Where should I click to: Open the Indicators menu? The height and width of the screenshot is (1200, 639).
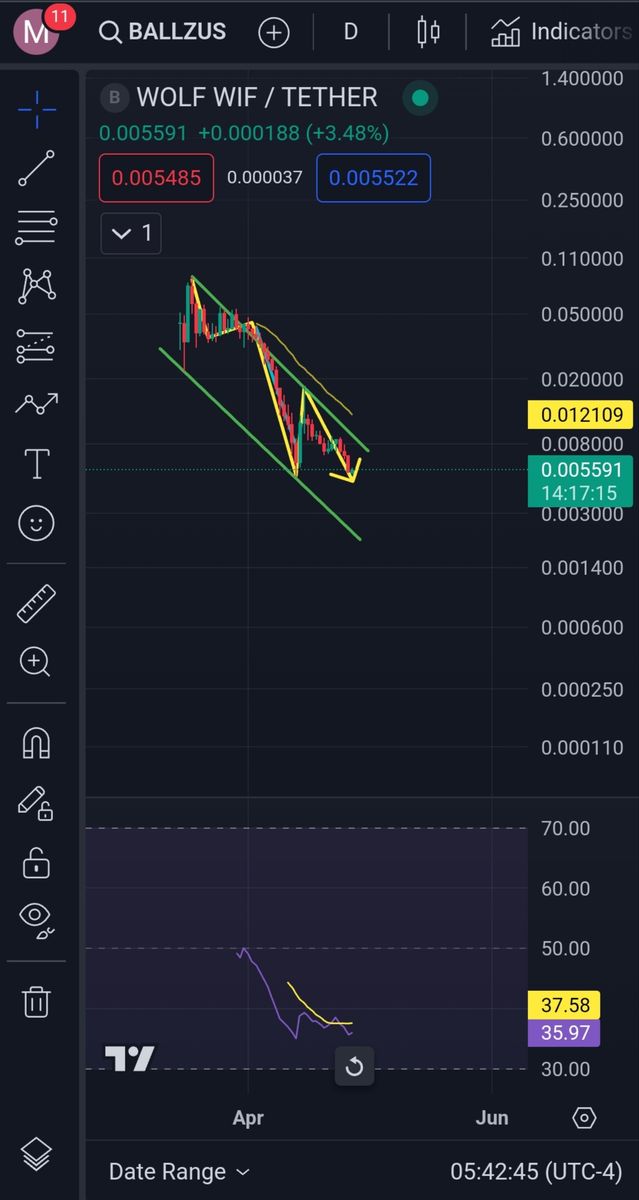coord(560,32)
